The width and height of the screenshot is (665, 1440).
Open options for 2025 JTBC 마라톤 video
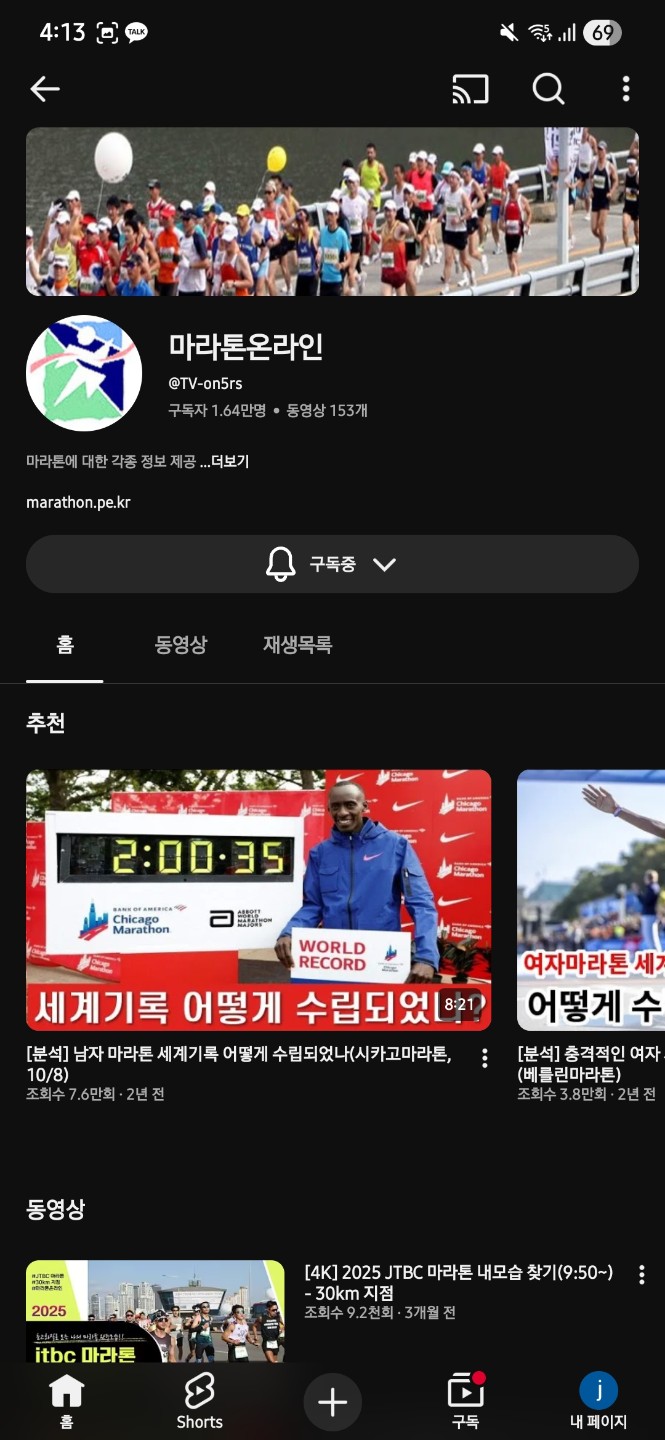tap(641, 1274)
